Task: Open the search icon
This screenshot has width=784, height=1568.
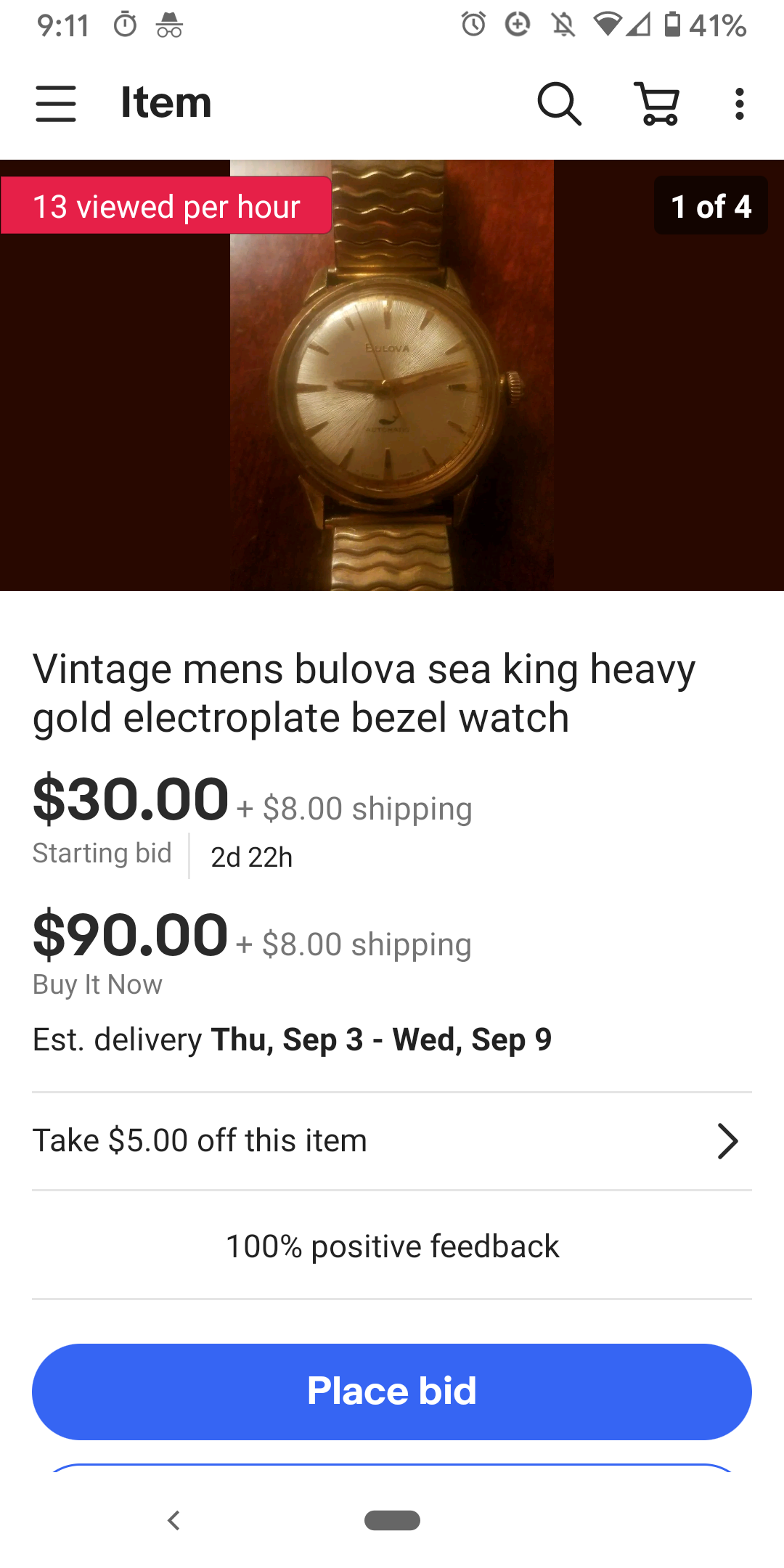Action: click(559, 103)
